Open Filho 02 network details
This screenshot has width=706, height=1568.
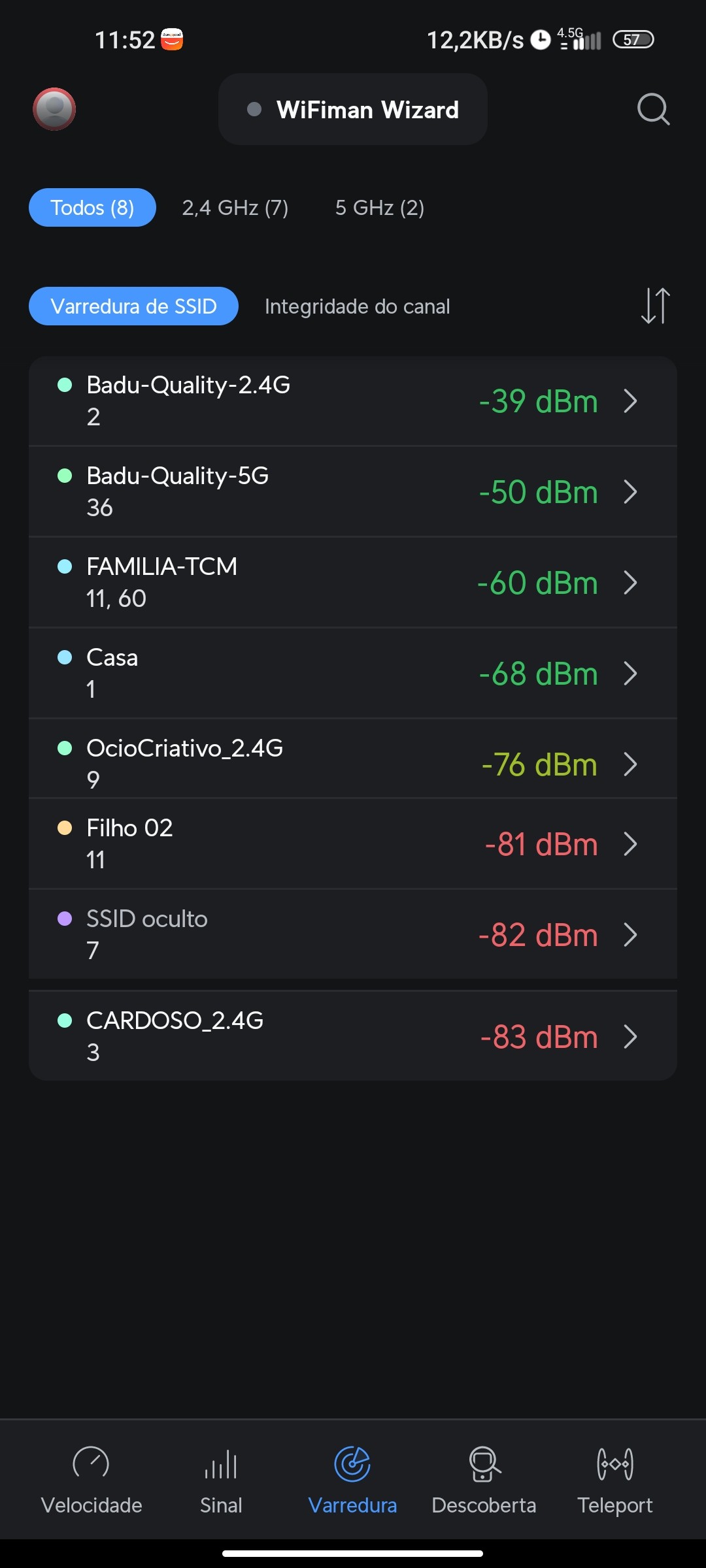pyautogui.click(x=353, y=843)
